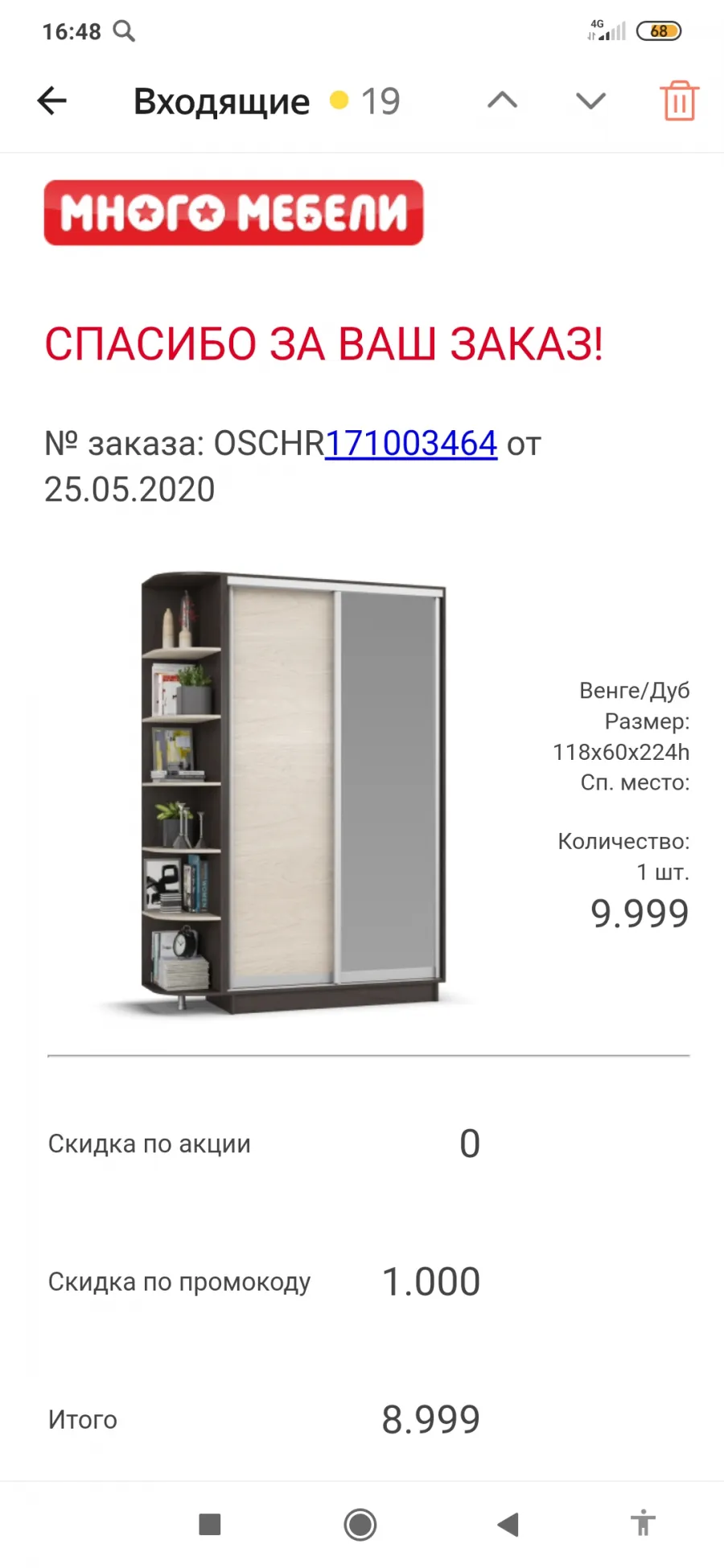Viewport: 724px width, 1568px height.
Task: Go back to the inbox list
Action: tap(52, 101)
